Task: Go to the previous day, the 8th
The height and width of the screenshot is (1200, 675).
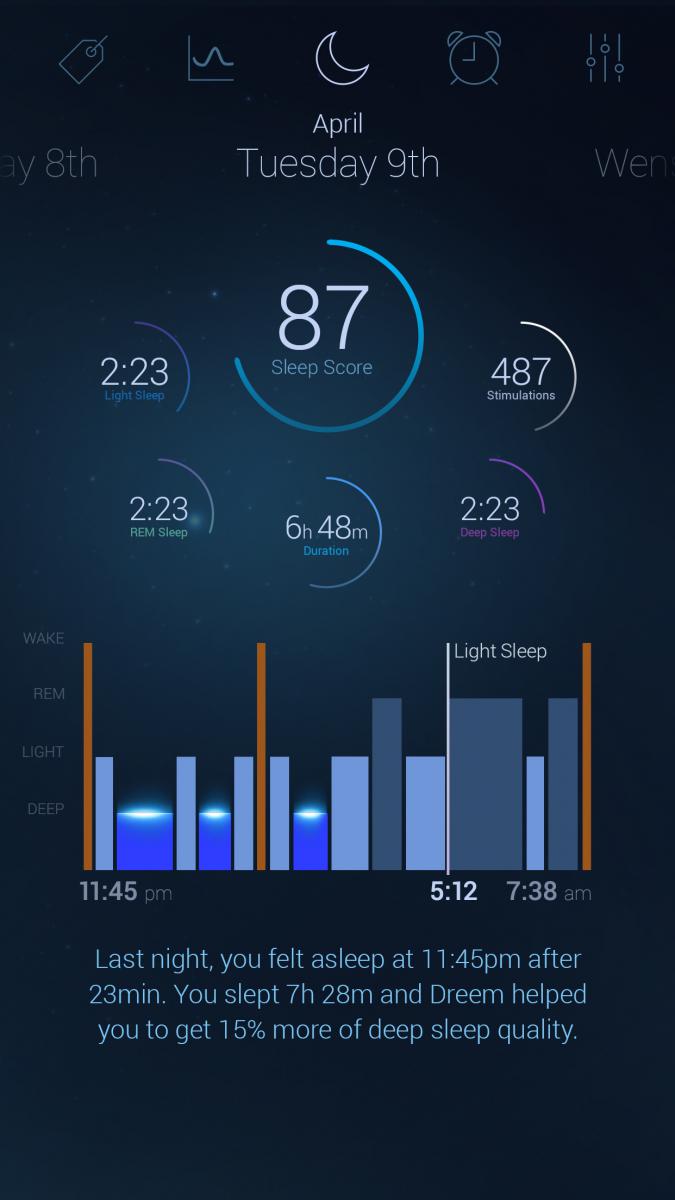Action: tap(48, 163)
